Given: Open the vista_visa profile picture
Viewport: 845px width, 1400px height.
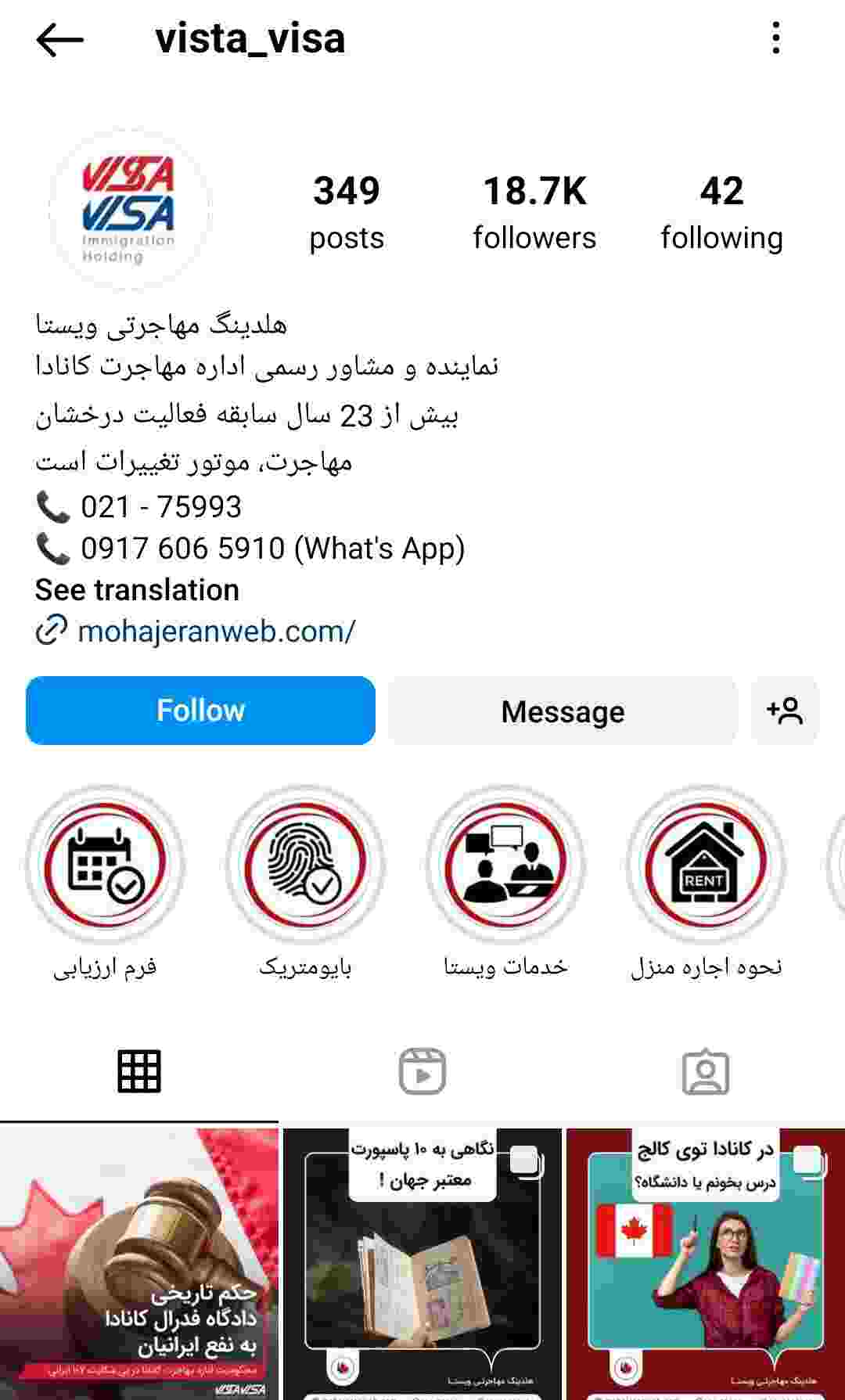Looking at the screenshot, I should (x=129, y=210).
